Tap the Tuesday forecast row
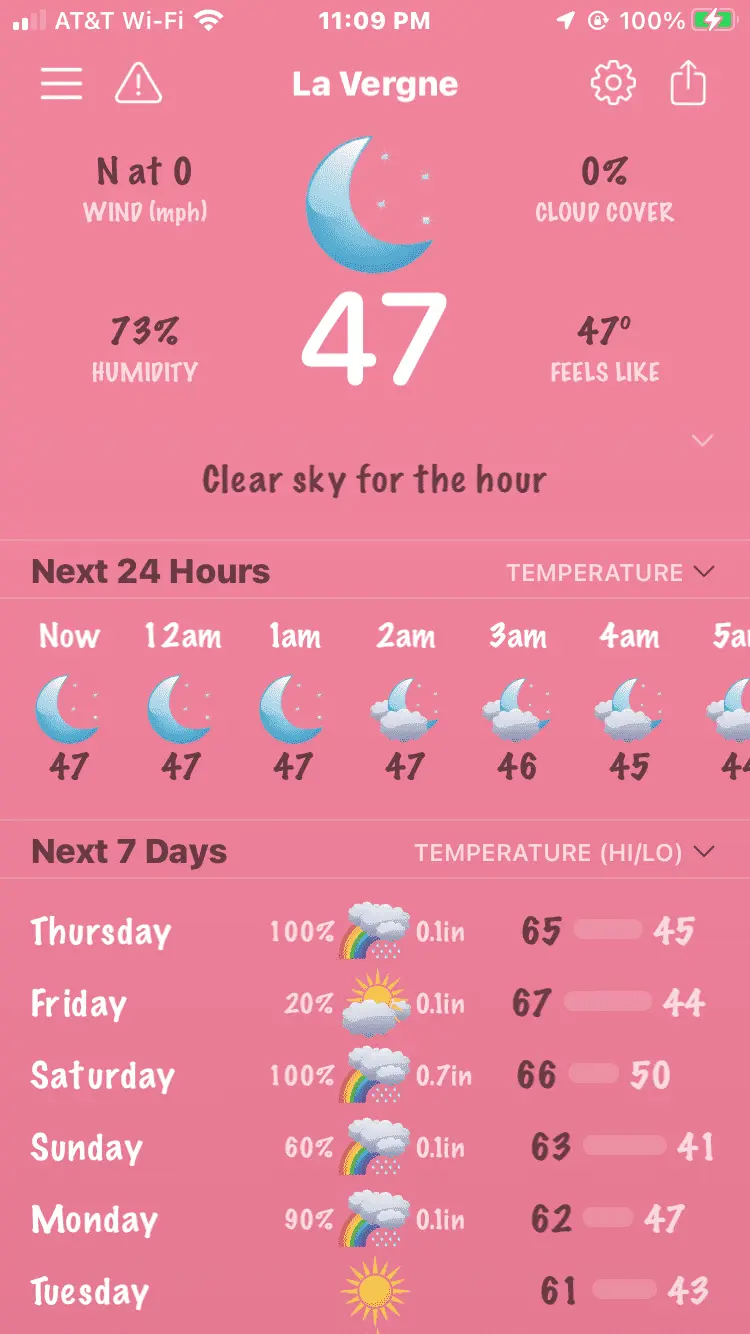Screen dimensions: 750x1334 click(375, 1292)
